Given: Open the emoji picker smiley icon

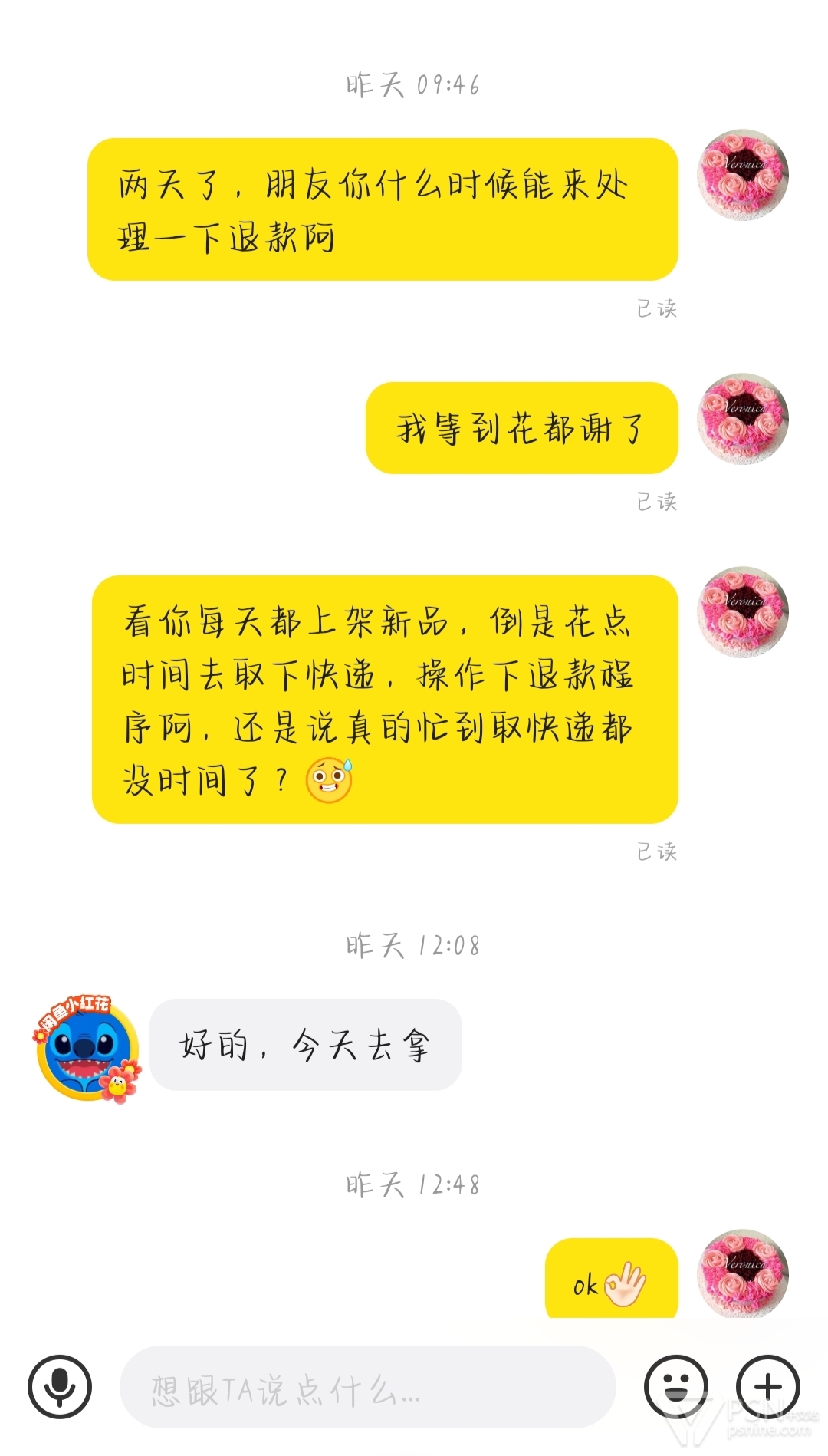Looking at the screenshot, I should tap(676, 1387).
